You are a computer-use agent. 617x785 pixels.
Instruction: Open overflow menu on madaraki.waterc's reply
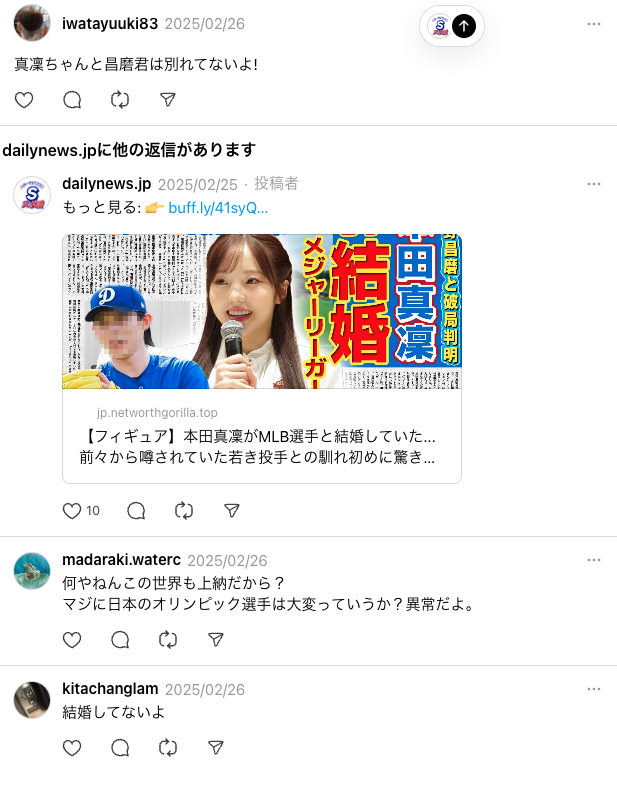pyautogui.click(x=594, y=560)
